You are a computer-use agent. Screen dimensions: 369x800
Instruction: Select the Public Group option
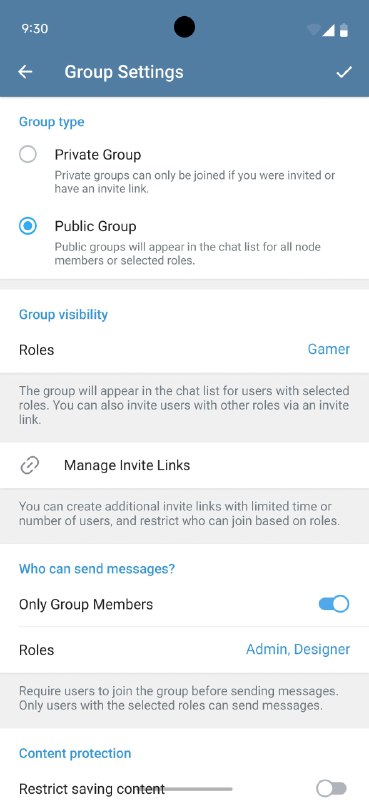pyautogui.click(x=184, y=241)
